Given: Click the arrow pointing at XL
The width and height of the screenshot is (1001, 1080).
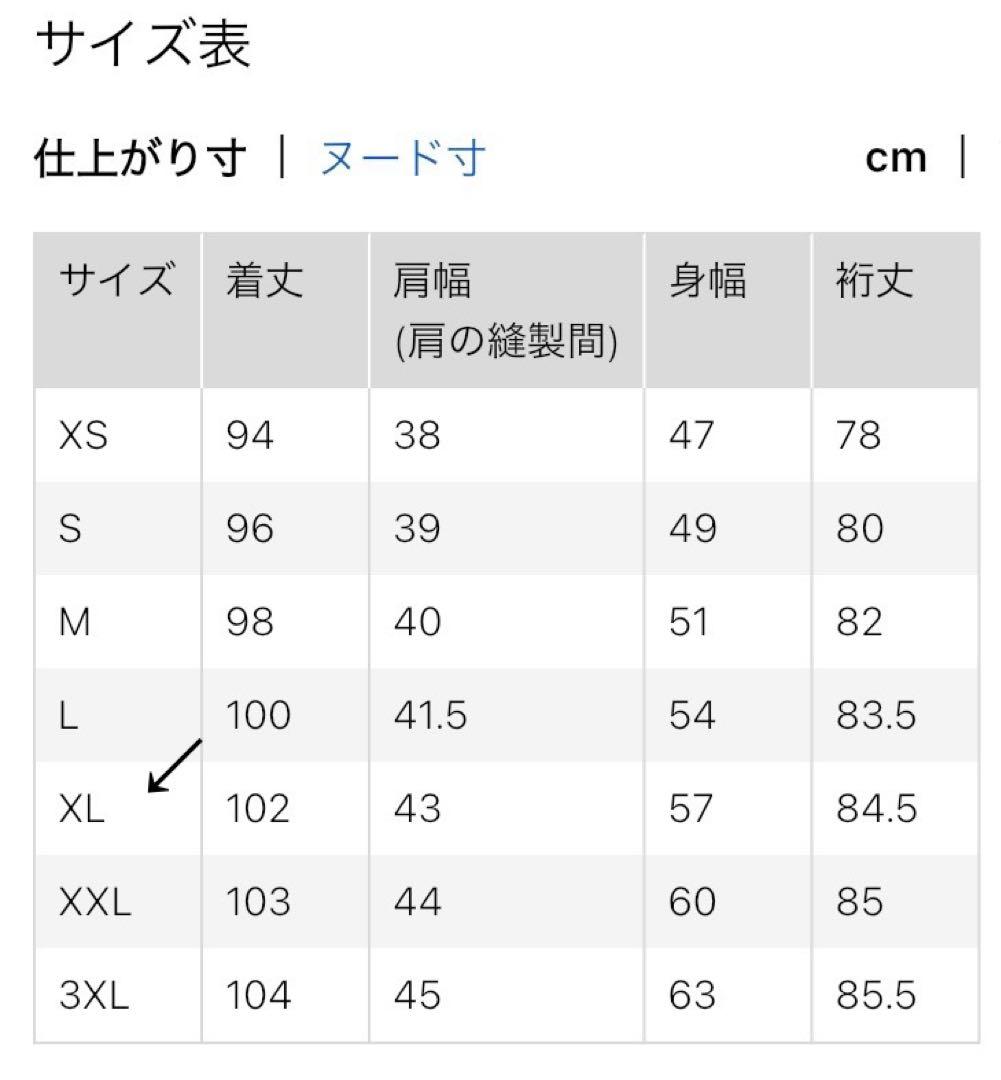Looking at the screenshot, I should [x=175, y=768].
